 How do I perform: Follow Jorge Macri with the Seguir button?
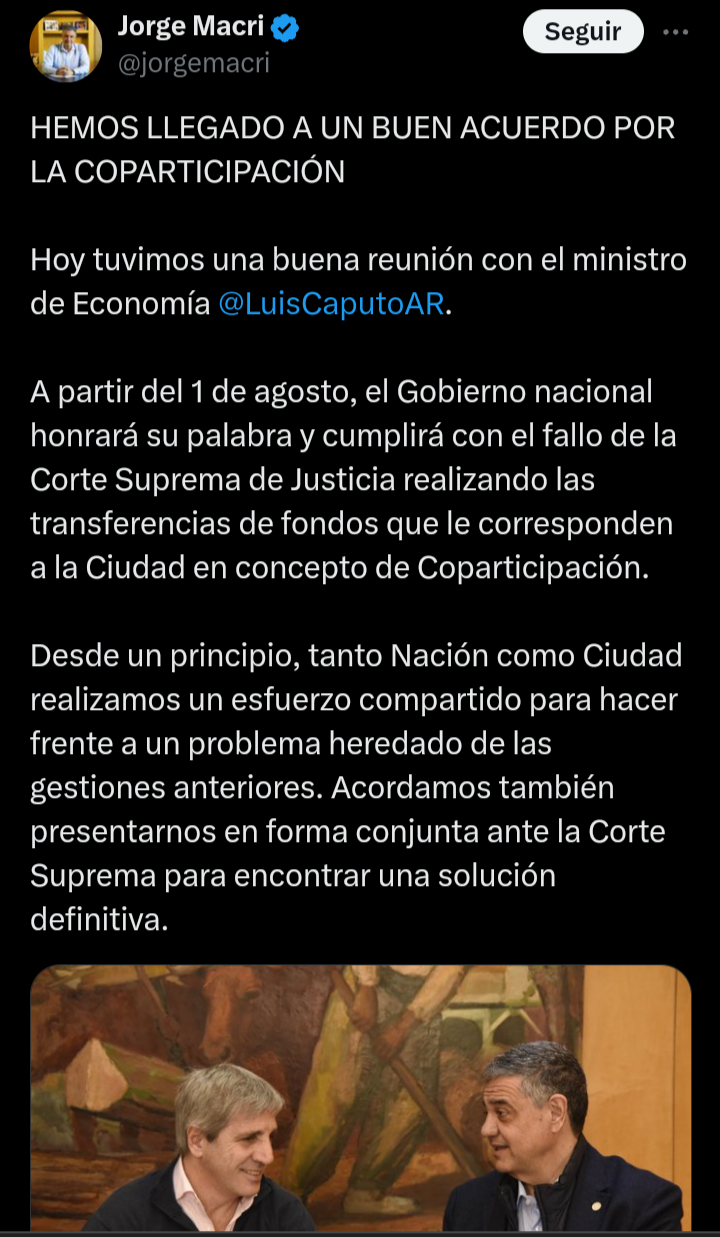pos(583,31)
